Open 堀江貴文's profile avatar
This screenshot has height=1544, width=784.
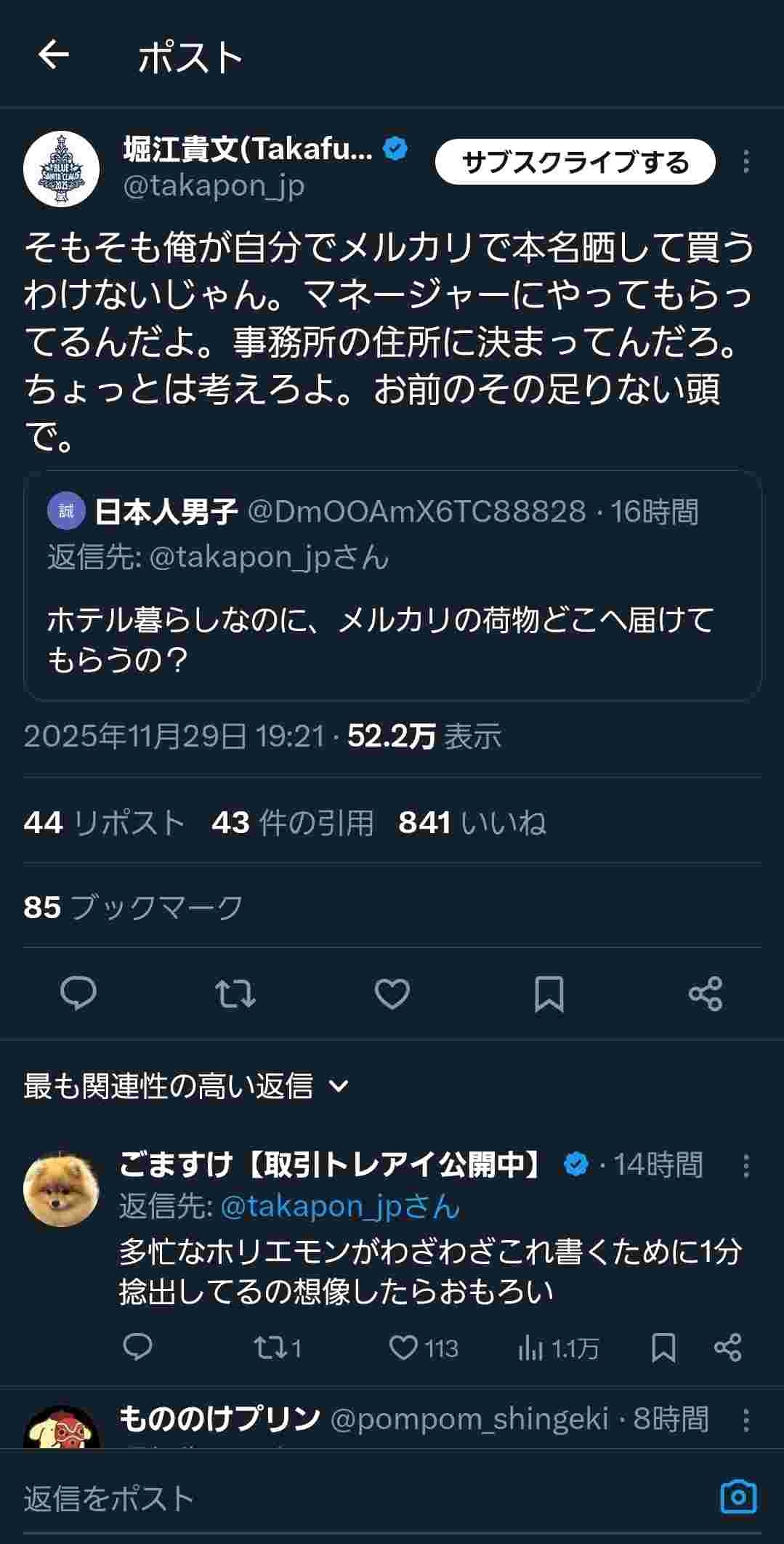pyautogui.click(x=61, y=169)
